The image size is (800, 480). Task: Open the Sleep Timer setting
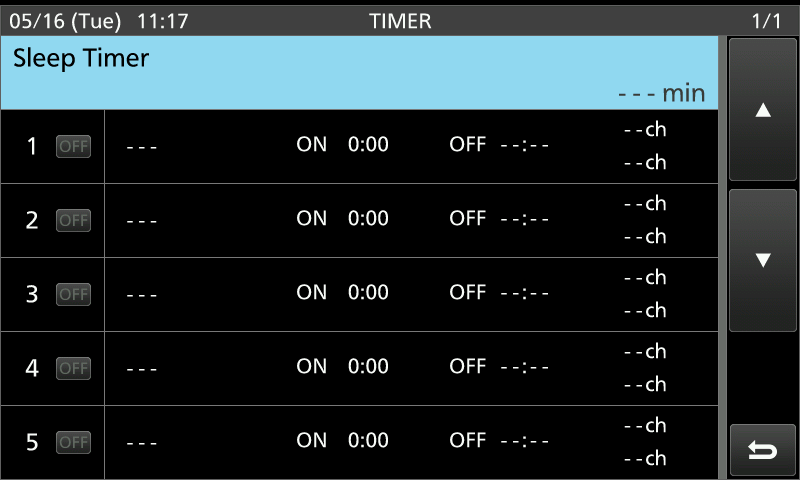click(x=359, y=74)
